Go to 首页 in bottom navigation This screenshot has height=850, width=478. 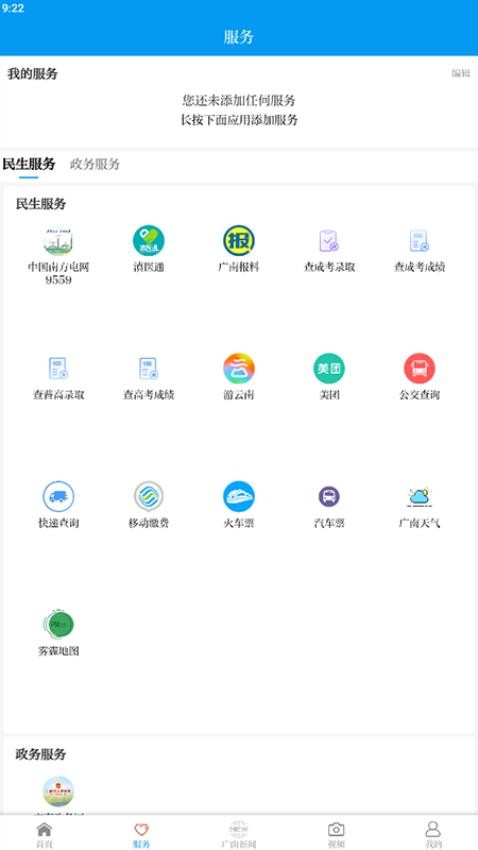[x=44, y=834]
